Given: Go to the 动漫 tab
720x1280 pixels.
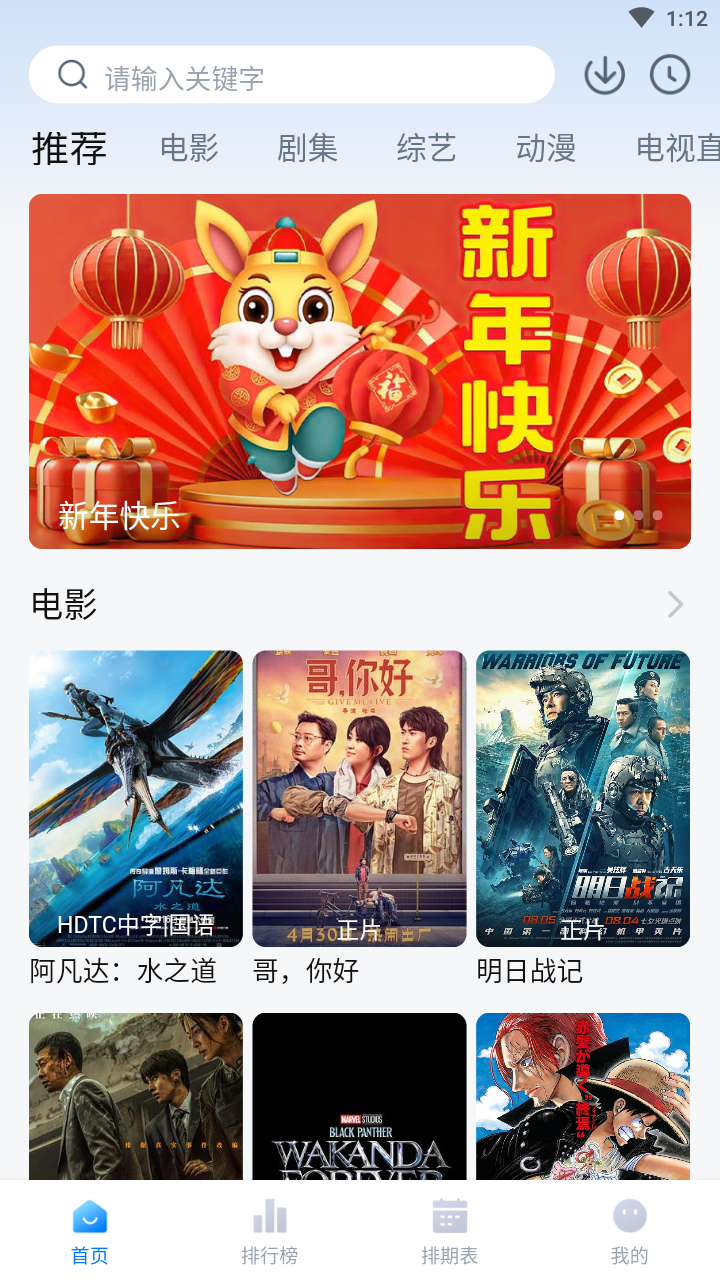Looking at the screenshot, I should click(546, 149).
